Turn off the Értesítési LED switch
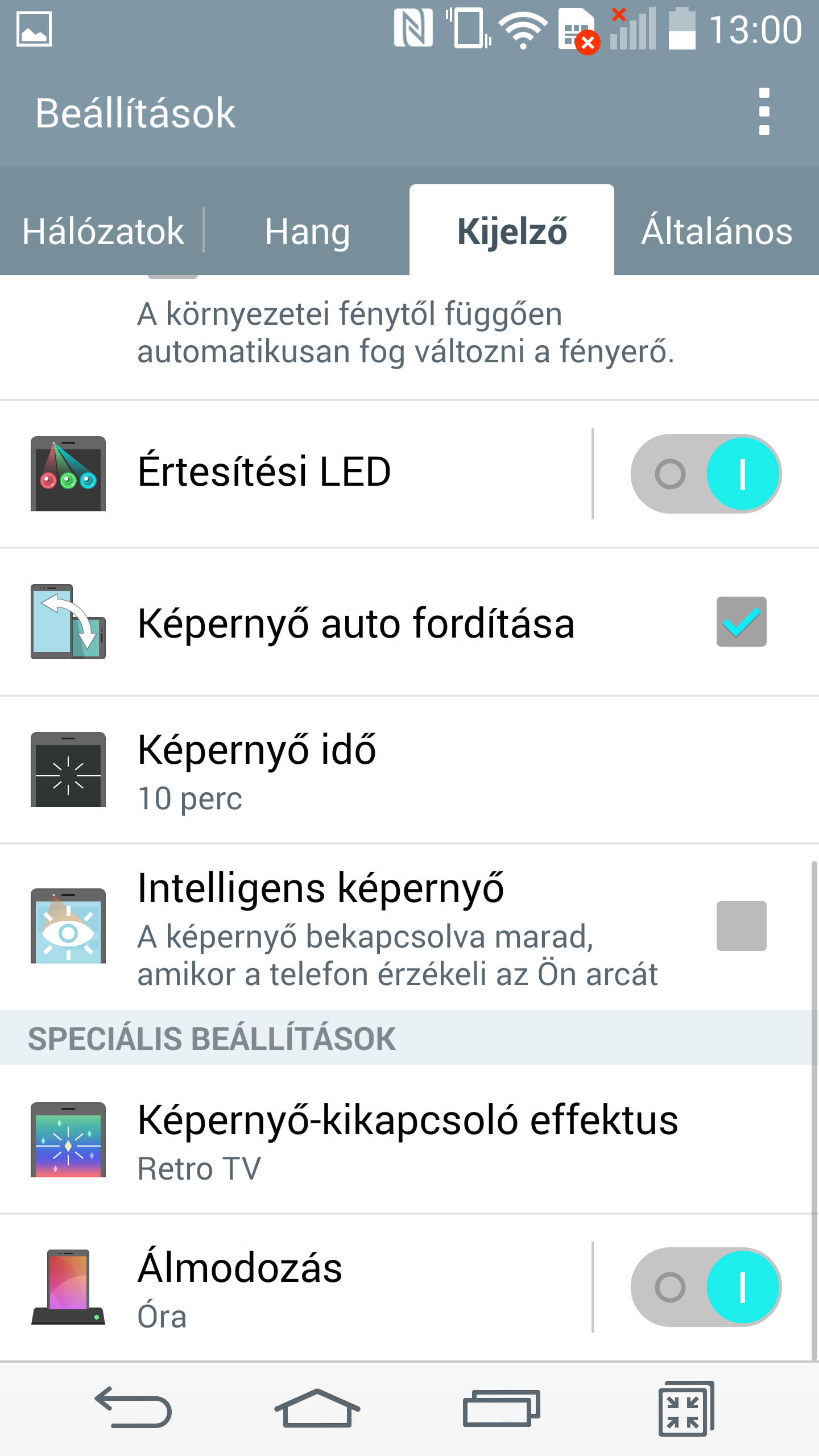819x1456 pixels. (x=706, y=474)
